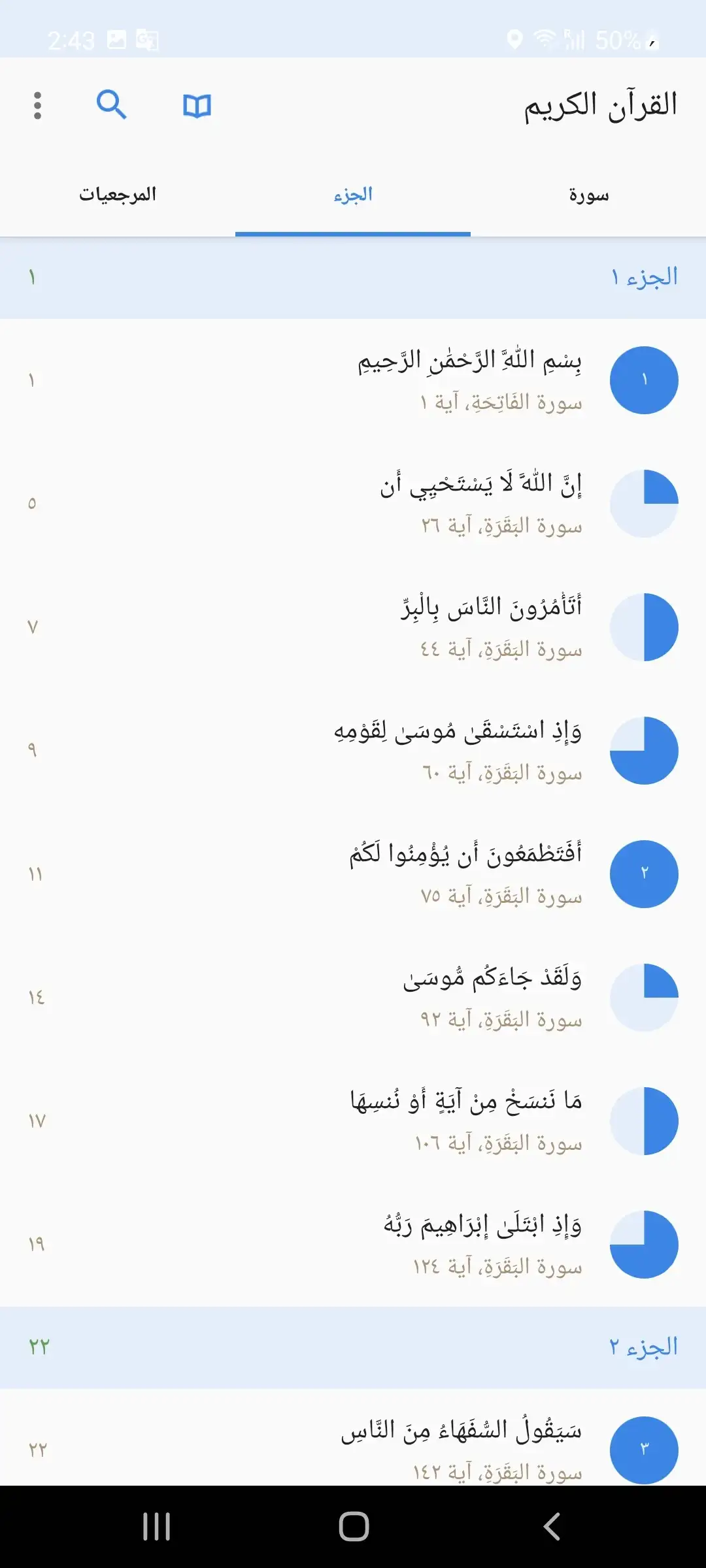Viewport: 706px width, 1568px height.
Task: Open الجزء ١ header
Action: pyautogui.click(x=353, y=278)
